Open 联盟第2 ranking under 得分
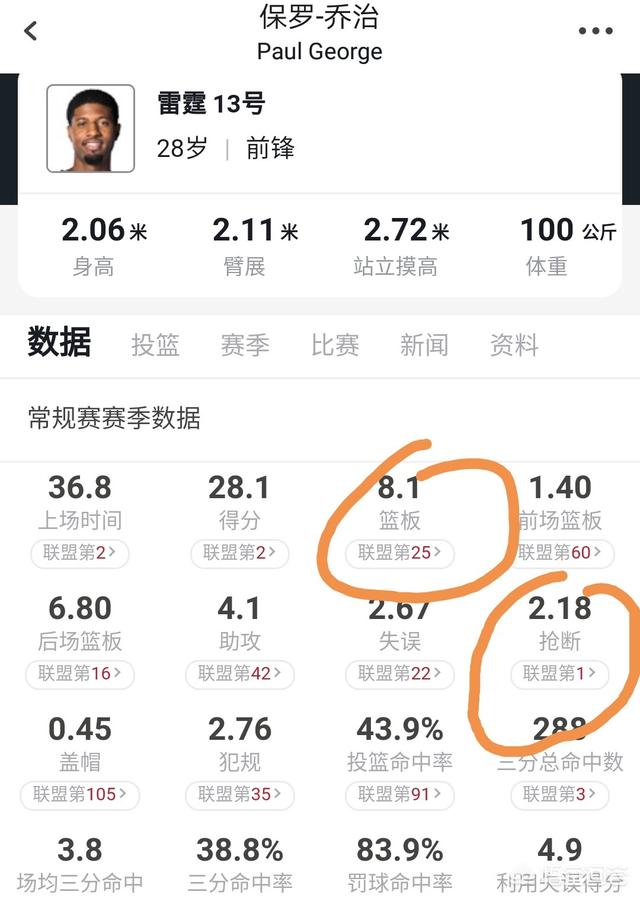The width and height of the screenshot is (640, 898). [239, 552]
